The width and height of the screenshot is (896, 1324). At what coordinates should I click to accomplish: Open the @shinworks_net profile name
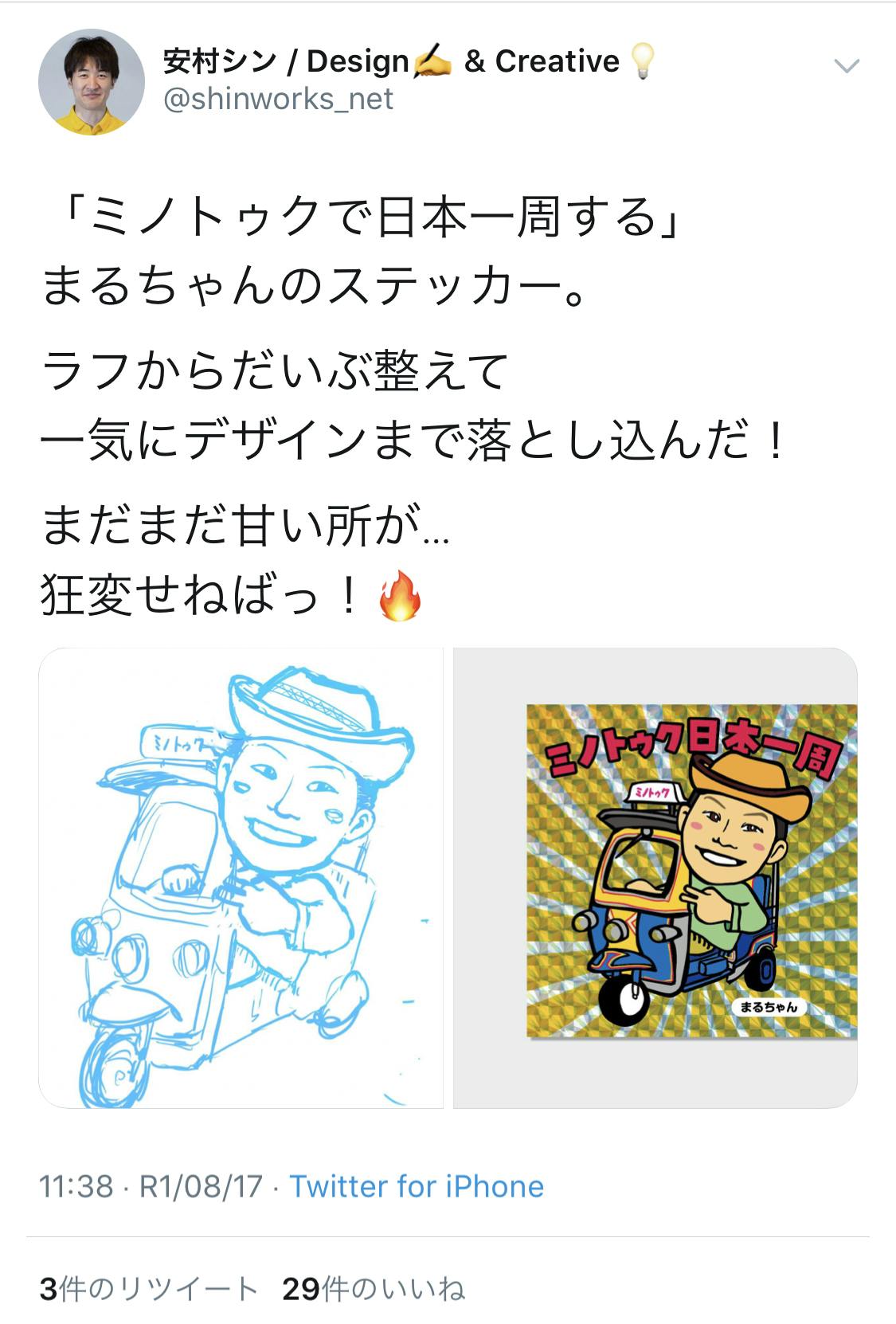tap(278, 100)
